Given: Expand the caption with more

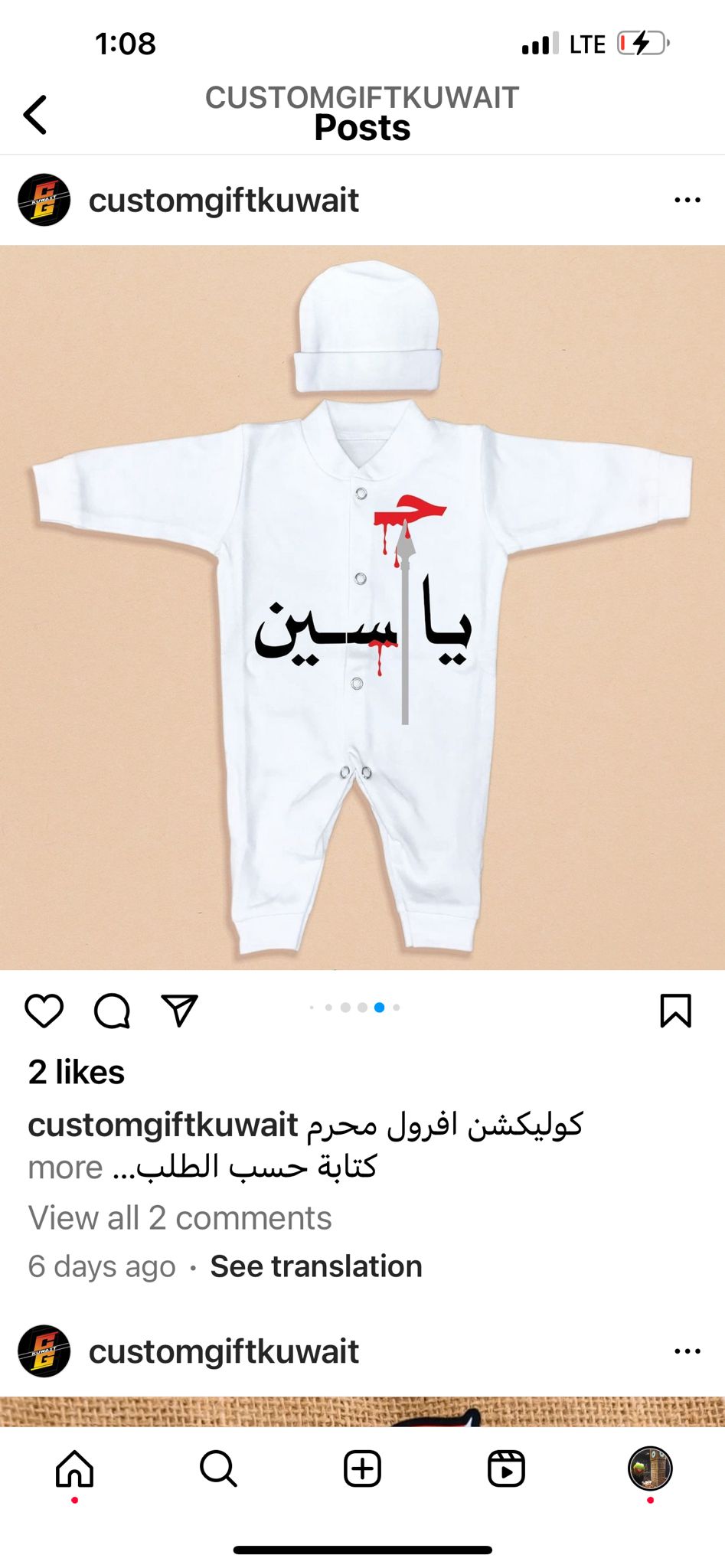Looking at the screenshot, I should (x=65, y=1168).
